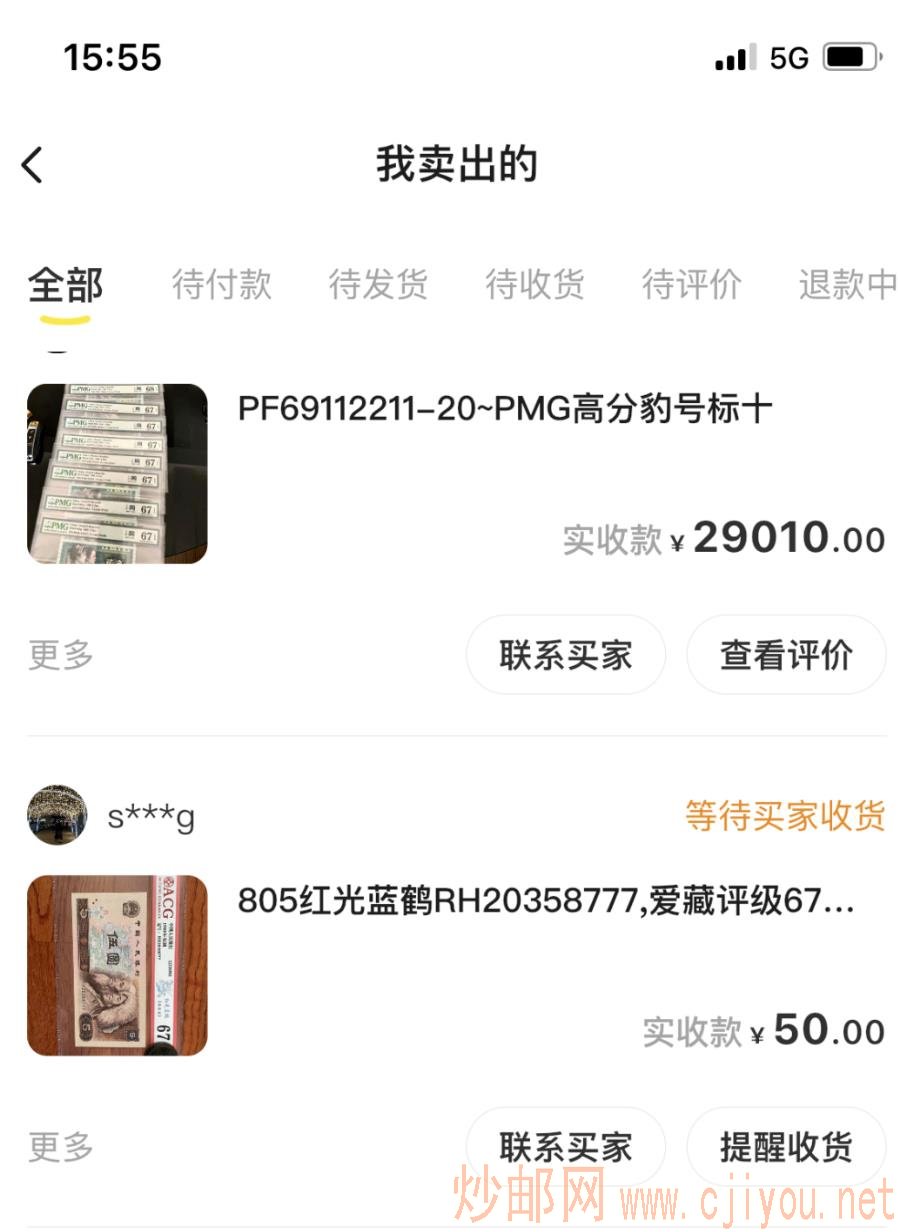Go back from 我卖出的 page
This screenshot has width=898, height=1232.
(33, 165)
